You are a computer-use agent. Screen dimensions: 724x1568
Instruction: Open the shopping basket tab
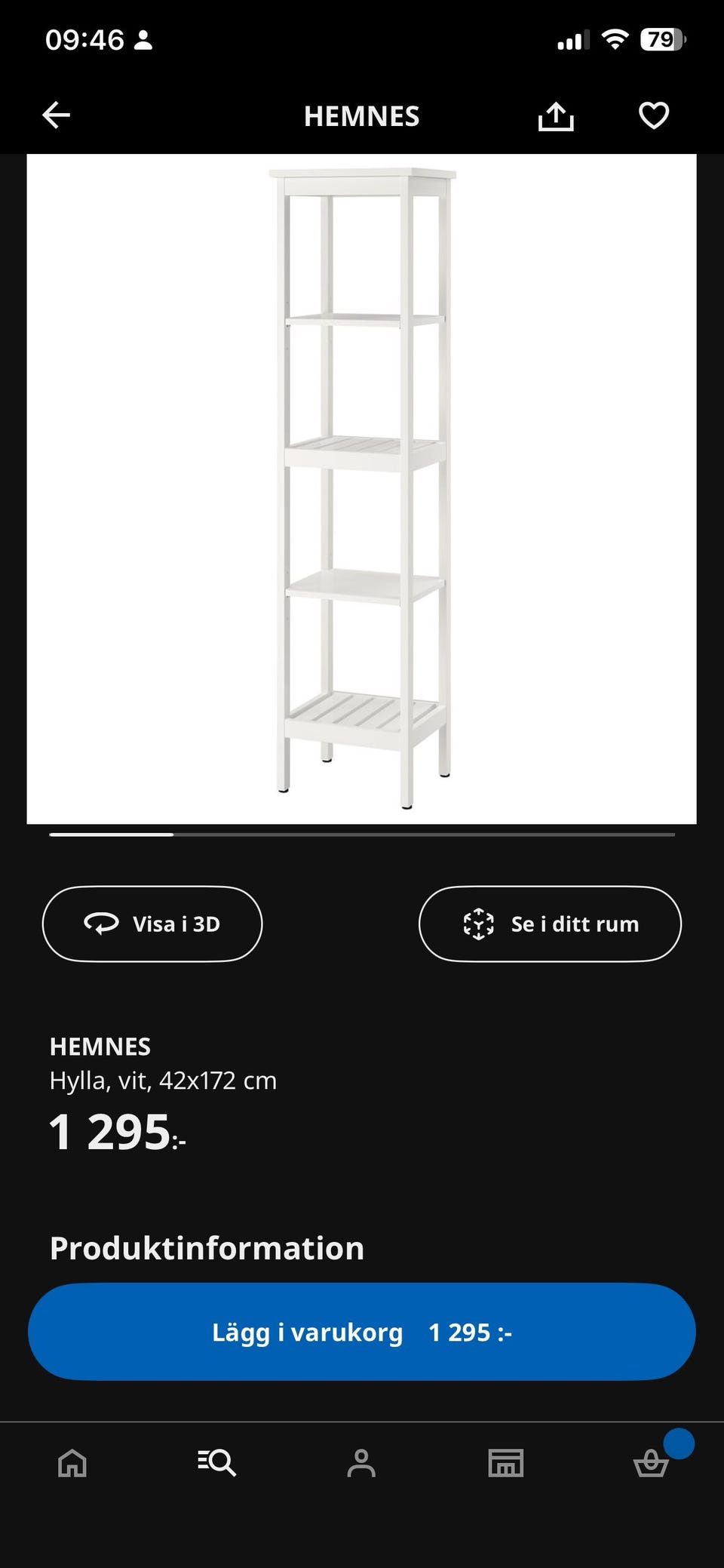pyautogui.click(x=651, y=1463)
